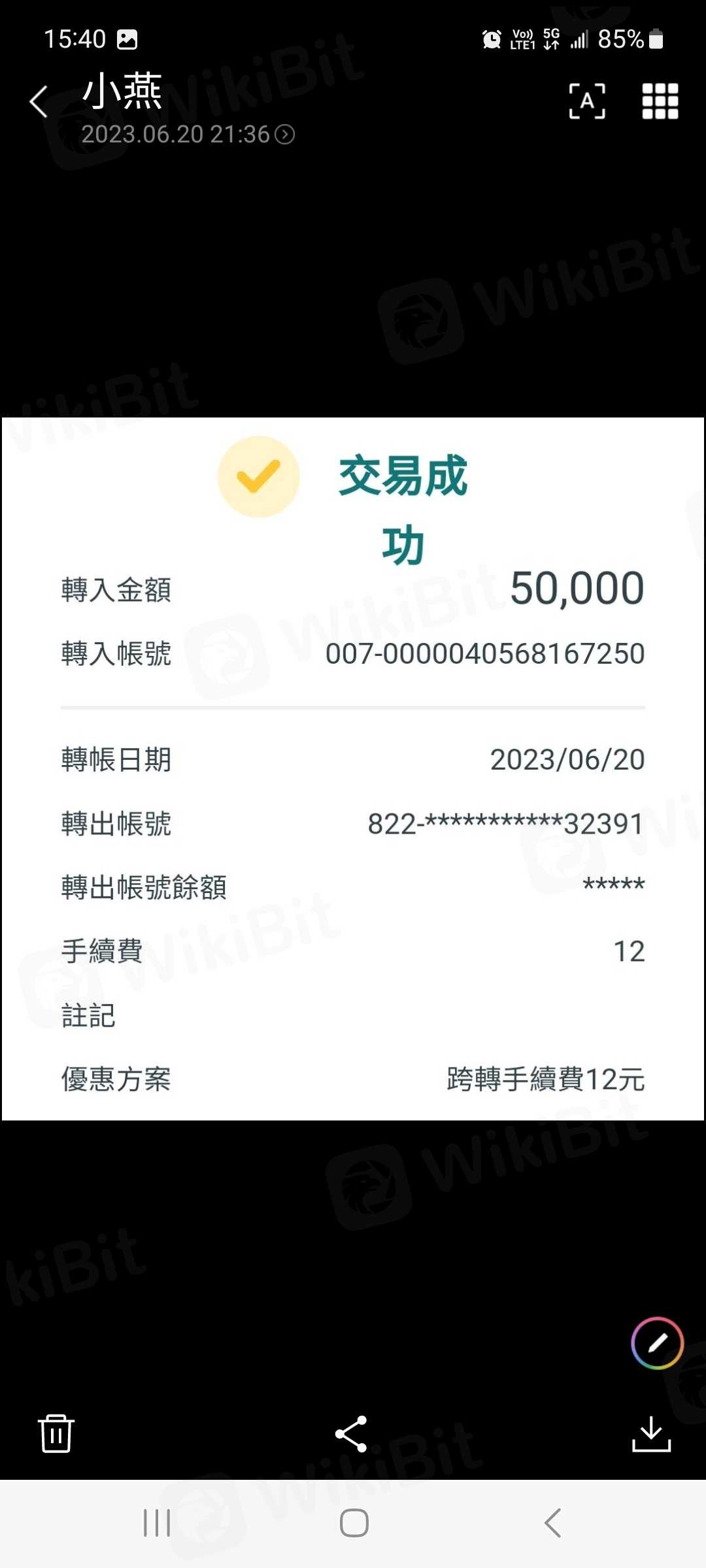This screenshot has width=706, height=1568.
Task: Download the image to device
Action: 651,1433
